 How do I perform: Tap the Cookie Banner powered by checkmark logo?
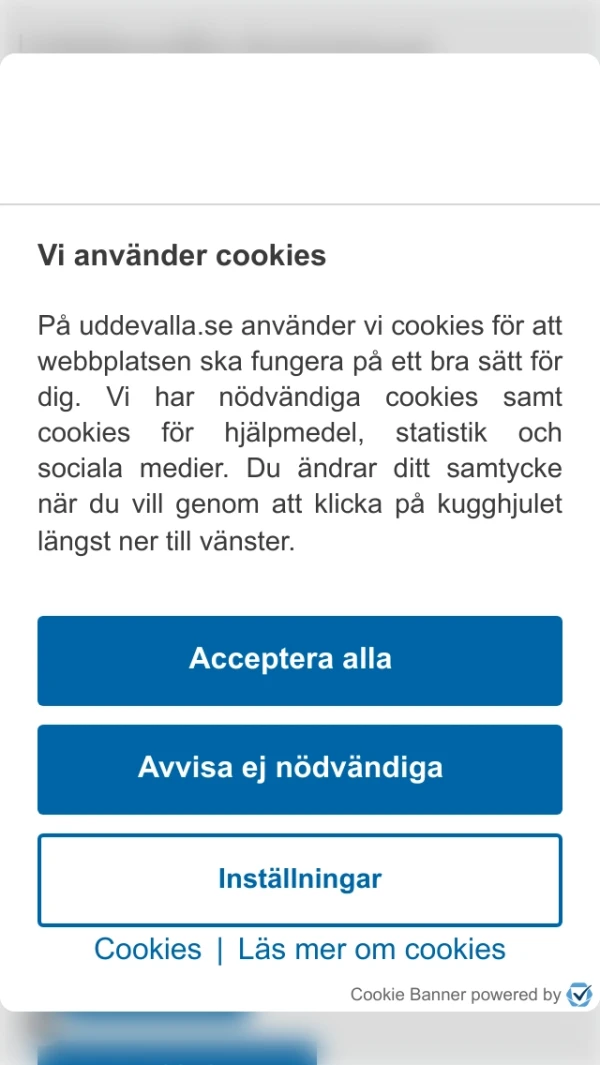(x=579, y=994)
